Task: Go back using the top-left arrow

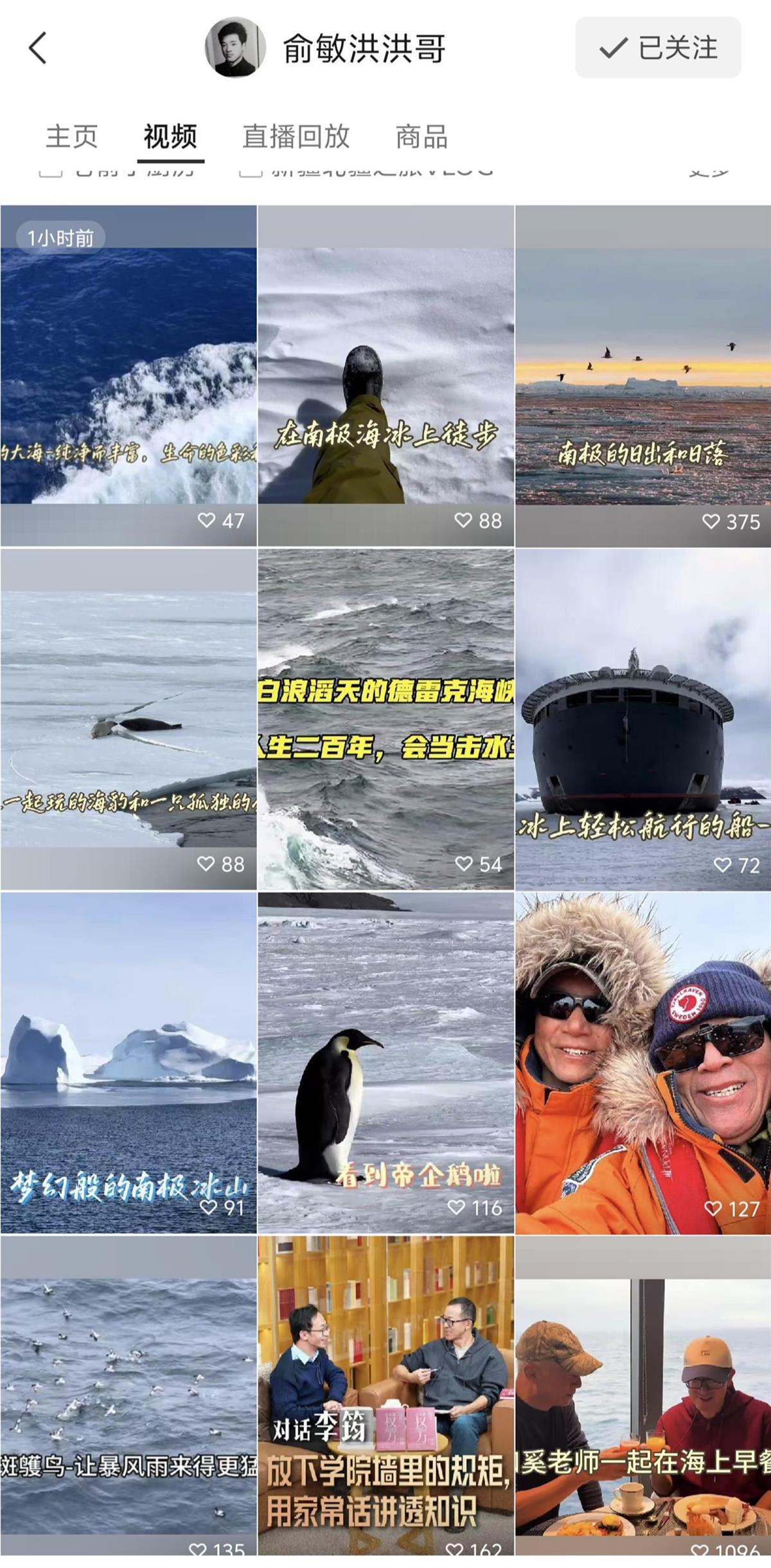Action: [37, 48]
